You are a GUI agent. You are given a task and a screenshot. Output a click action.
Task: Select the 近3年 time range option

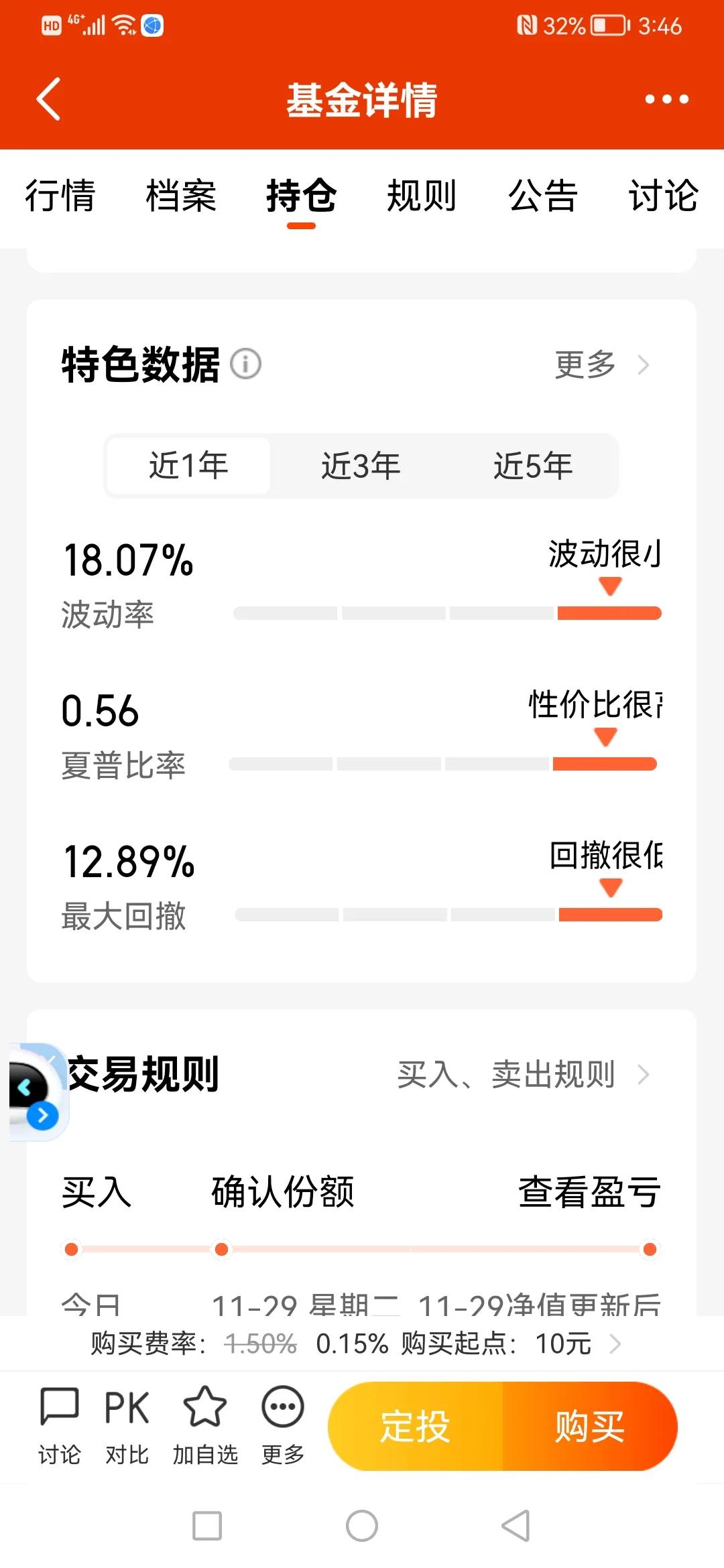point(359,466)
